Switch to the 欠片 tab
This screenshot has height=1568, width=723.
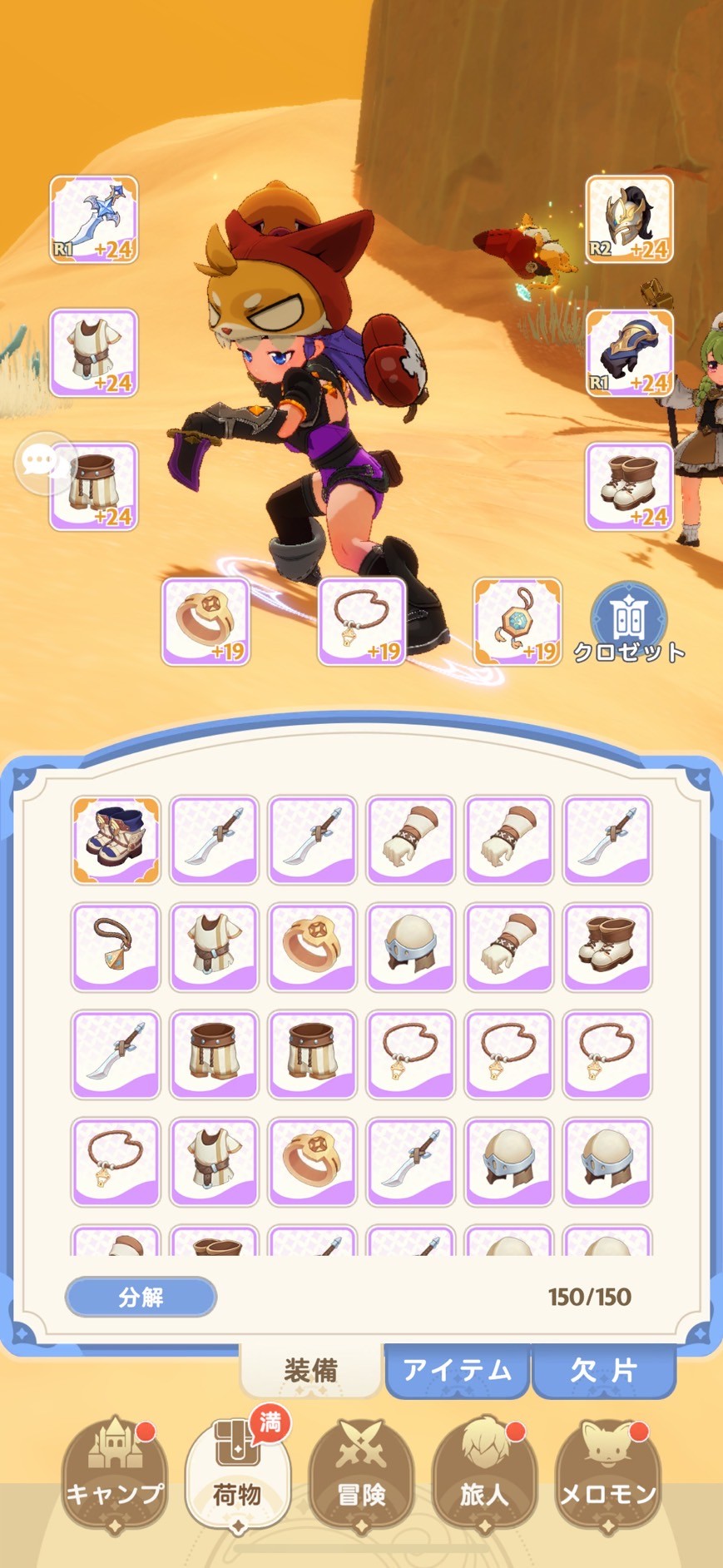(603, 1369)
